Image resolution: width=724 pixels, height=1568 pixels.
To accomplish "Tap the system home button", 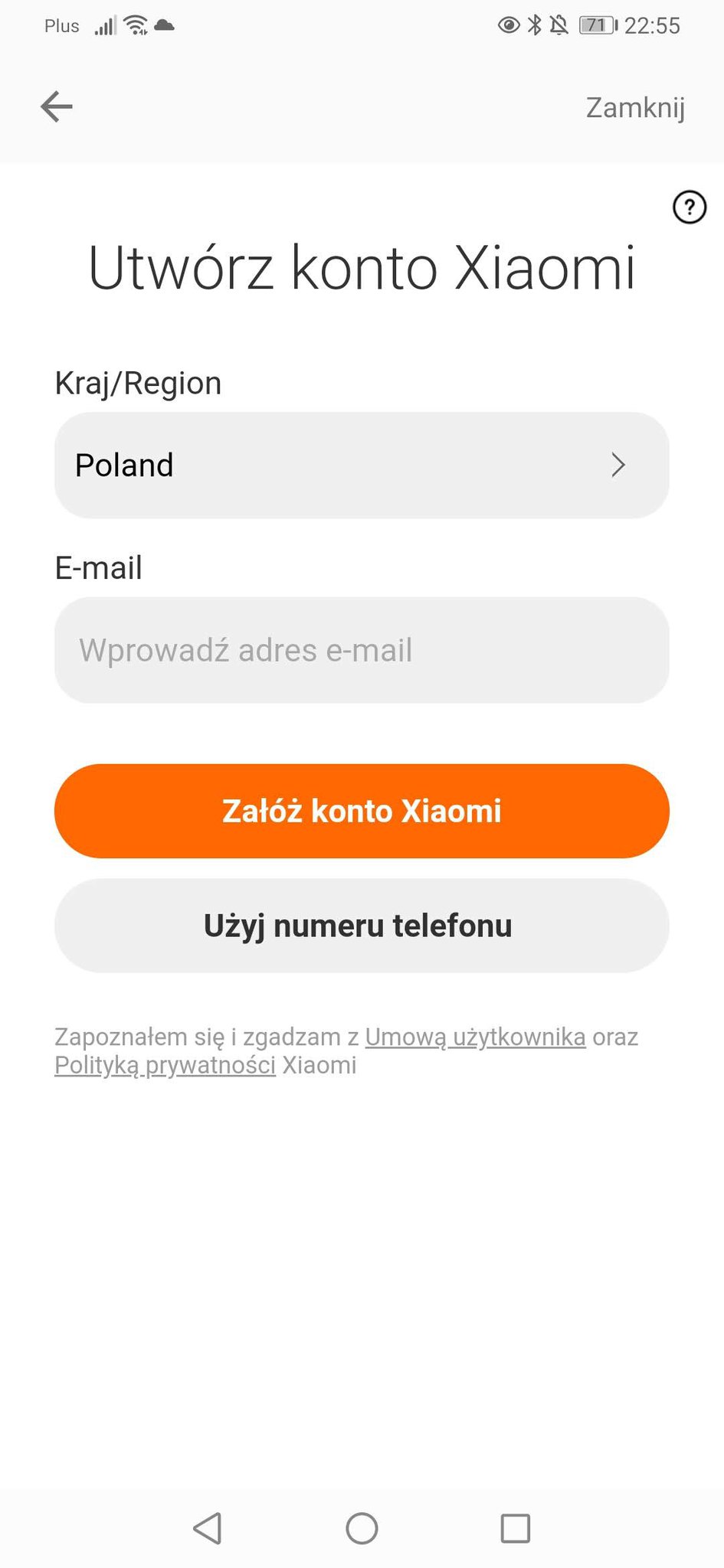I will [362, 1529].
